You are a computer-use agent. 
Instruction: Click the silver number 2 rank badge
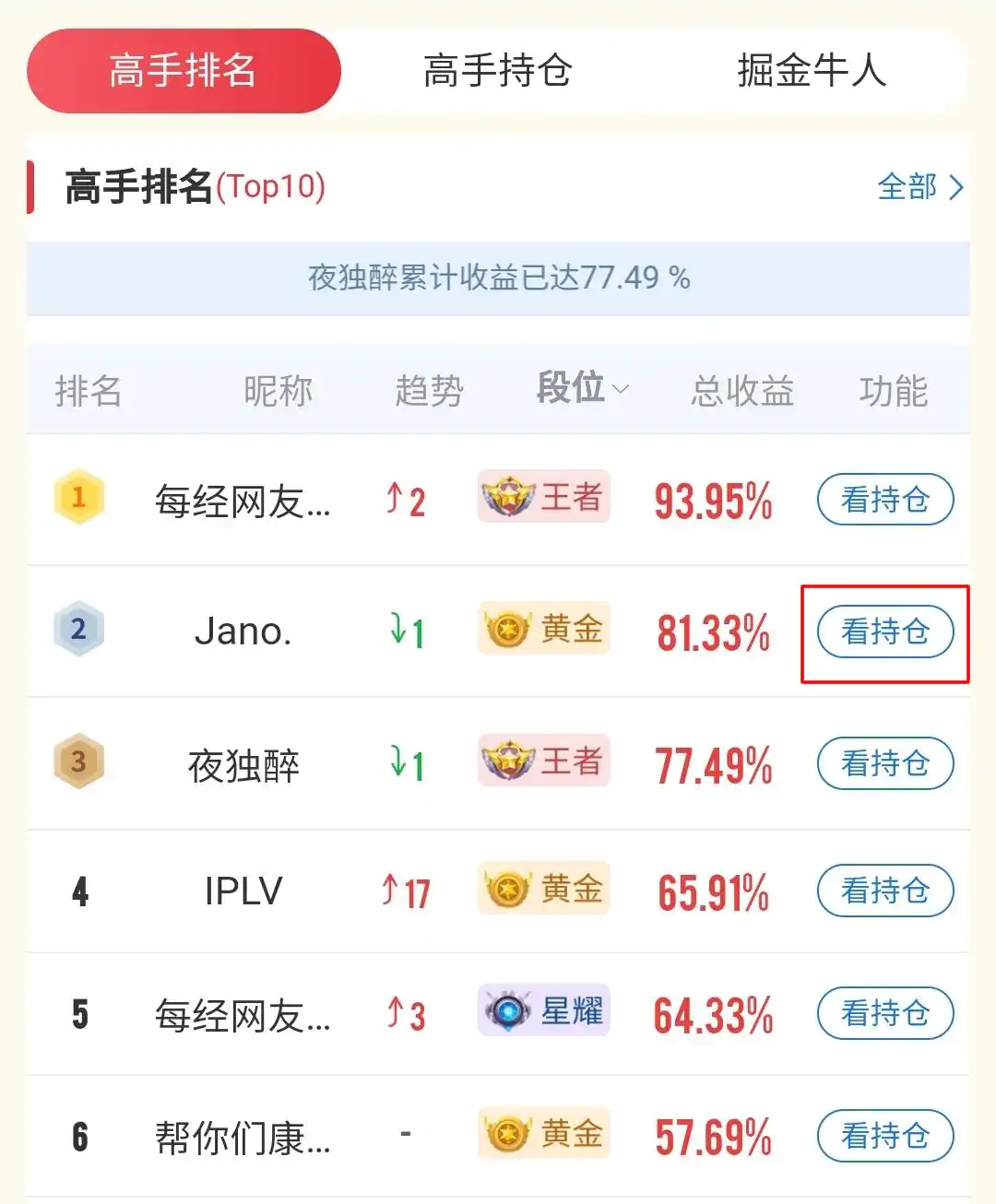pos(79,630)
